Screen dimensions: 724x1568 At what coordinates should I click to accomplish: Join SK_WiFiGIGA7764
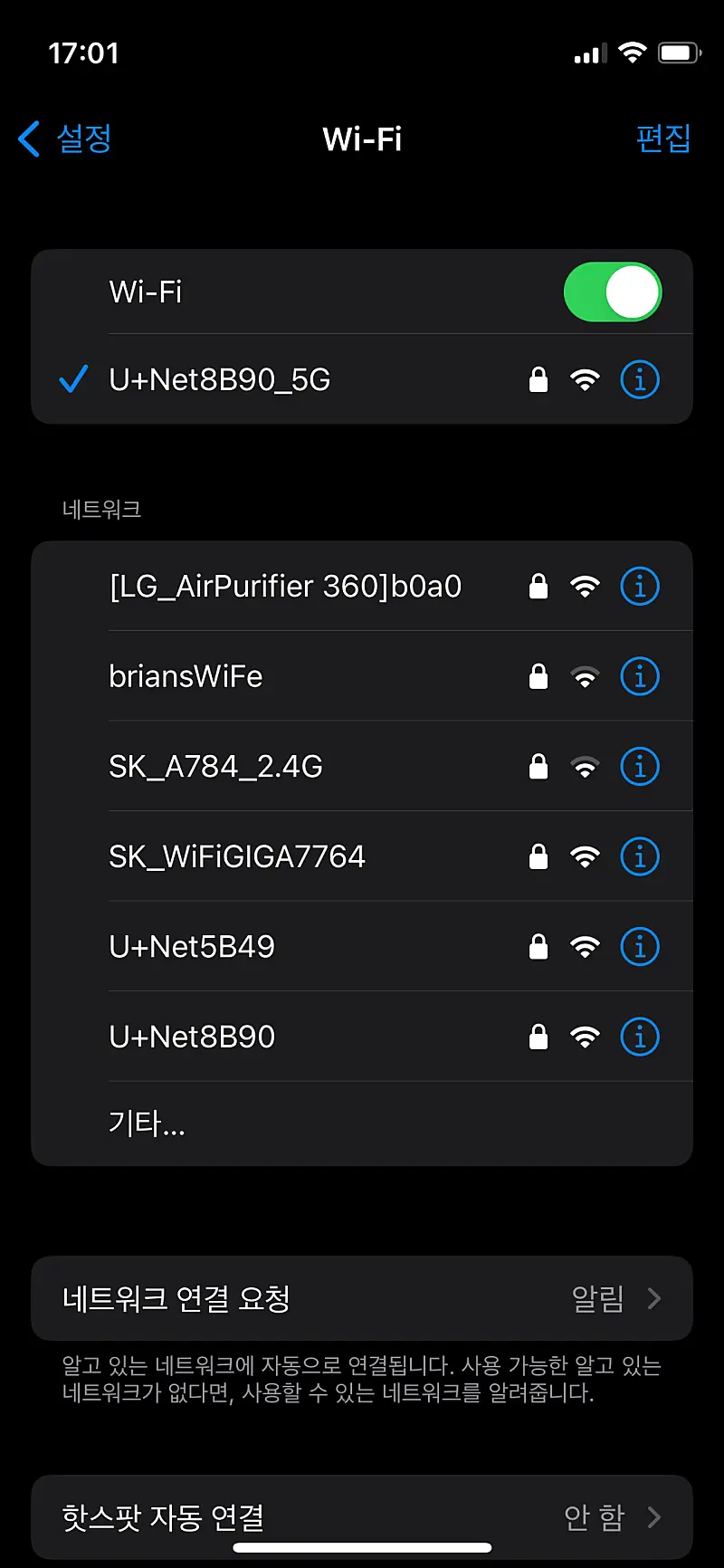click(x=237, y=856)
